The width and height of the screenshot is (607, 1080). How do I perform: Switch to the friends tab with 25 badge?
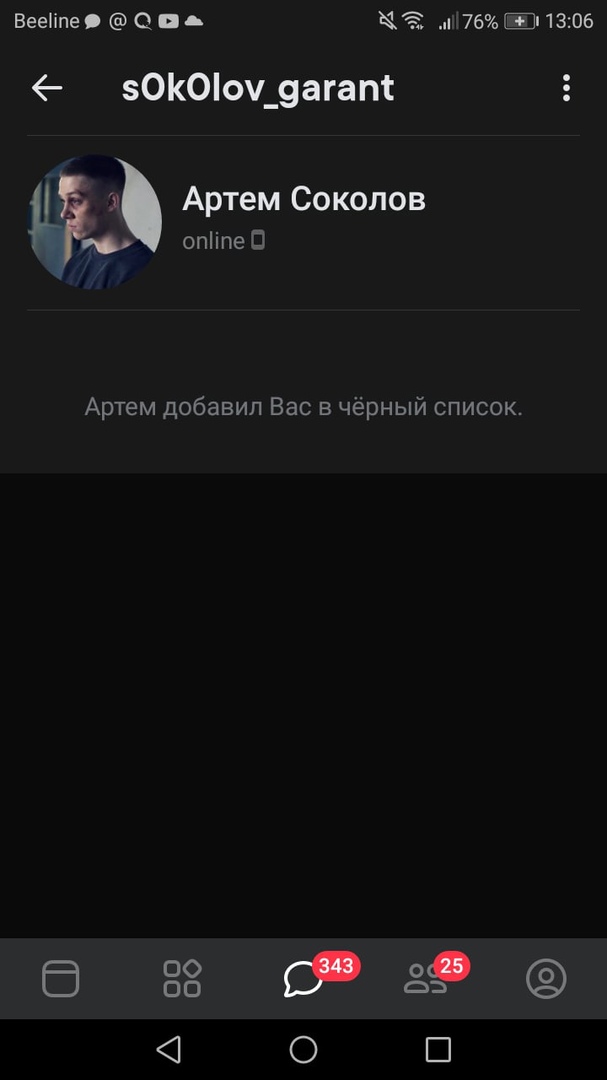tap(425, 978)
